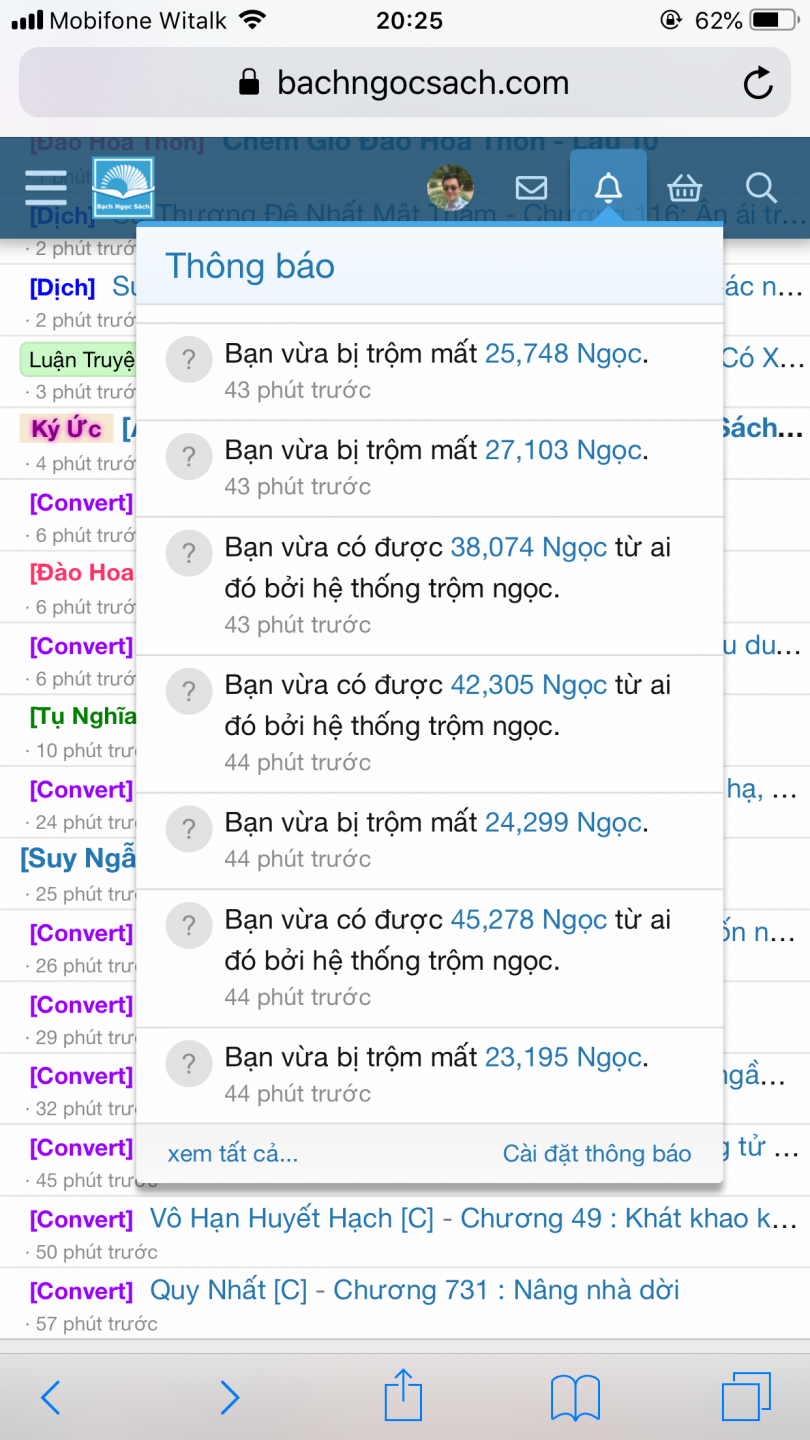The width and height of the screenshot is (810, 1440).
Task: Open the site search magnifier
Action: click(761, 188)
